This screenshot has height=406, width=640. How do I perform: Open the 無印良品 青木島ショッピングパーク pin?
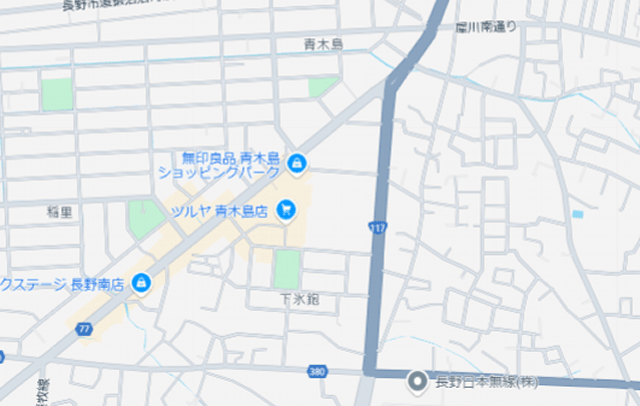pos(297,164)
